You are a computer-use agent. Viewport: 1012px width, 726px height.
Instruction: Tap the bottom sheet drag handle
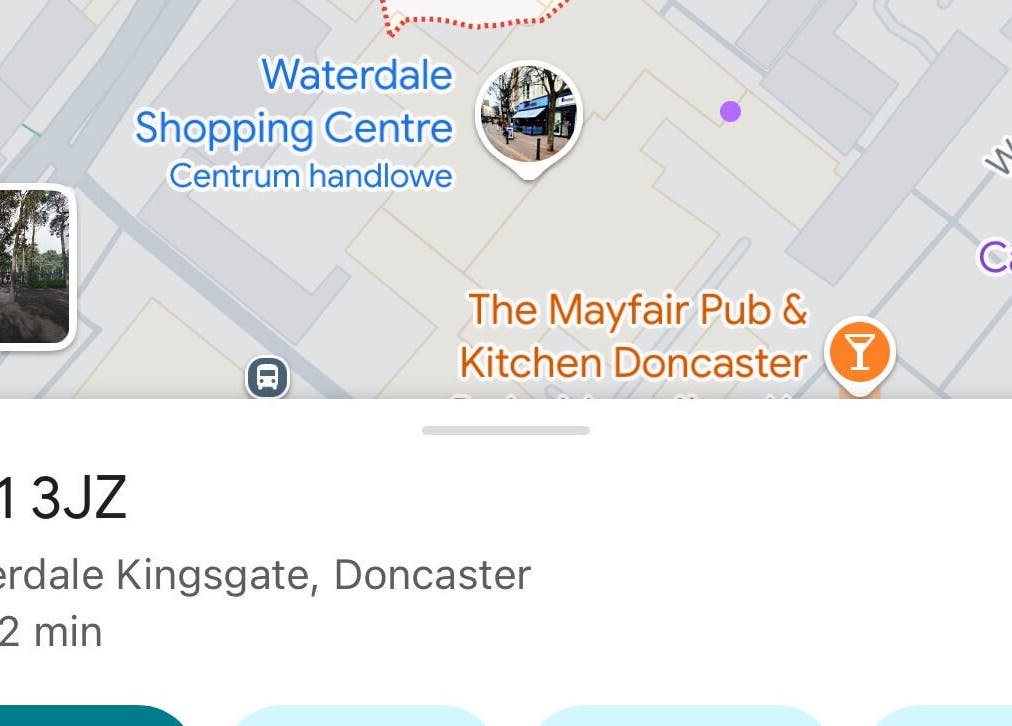tap(505, 430)
